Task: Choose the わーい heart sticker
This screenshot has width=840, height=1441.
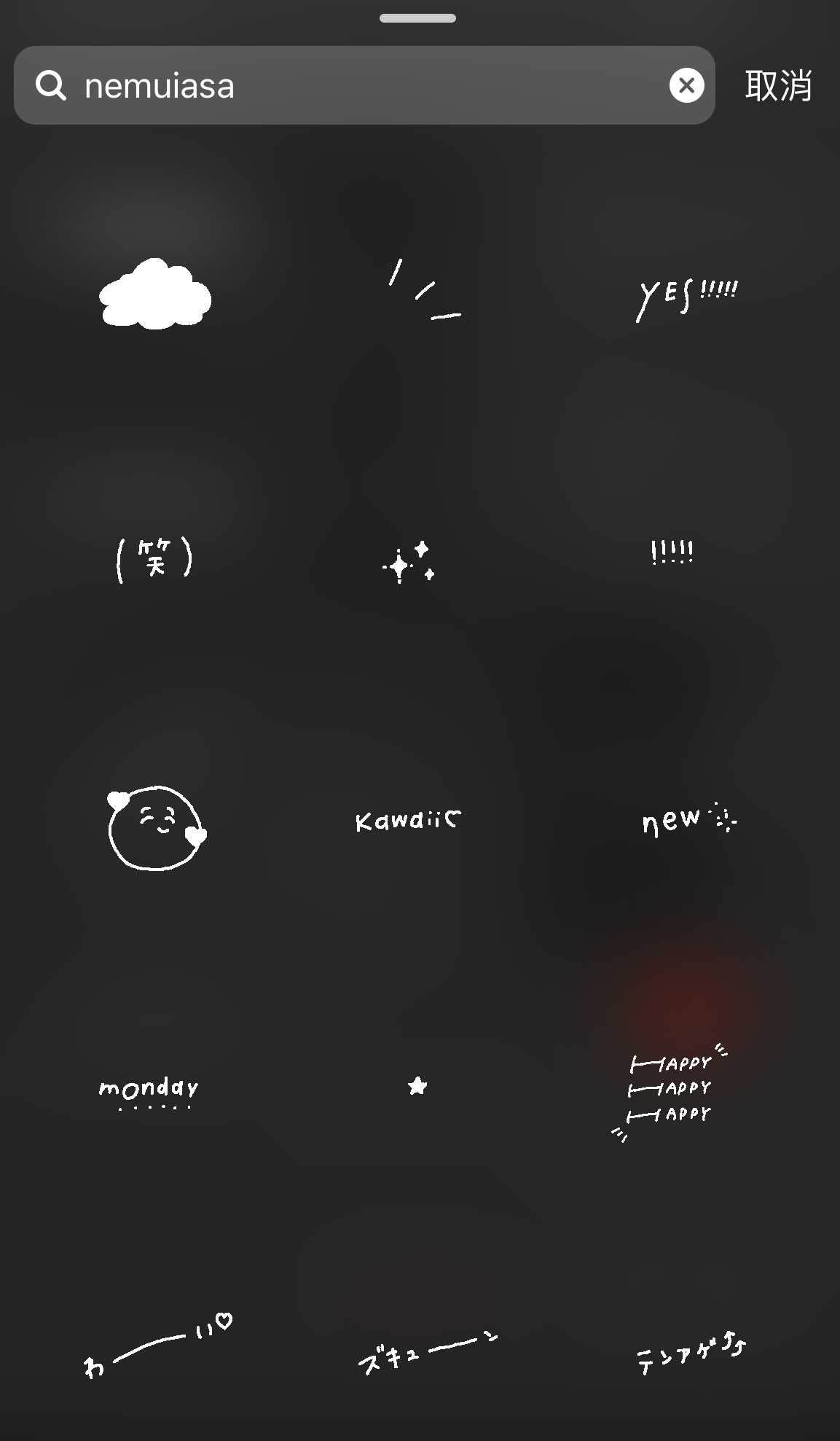Action: point(157,1347)
